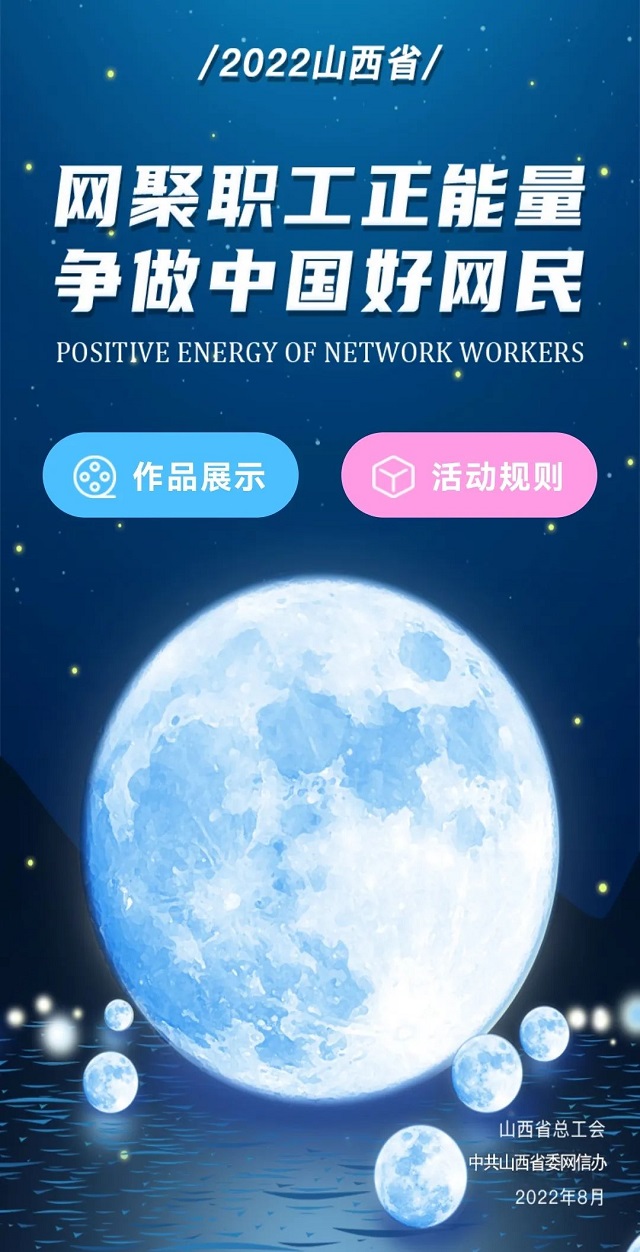The image size is (640, 1252).
Task: Open the 作品展示 works showcase
Action: (x=170, y=476)
